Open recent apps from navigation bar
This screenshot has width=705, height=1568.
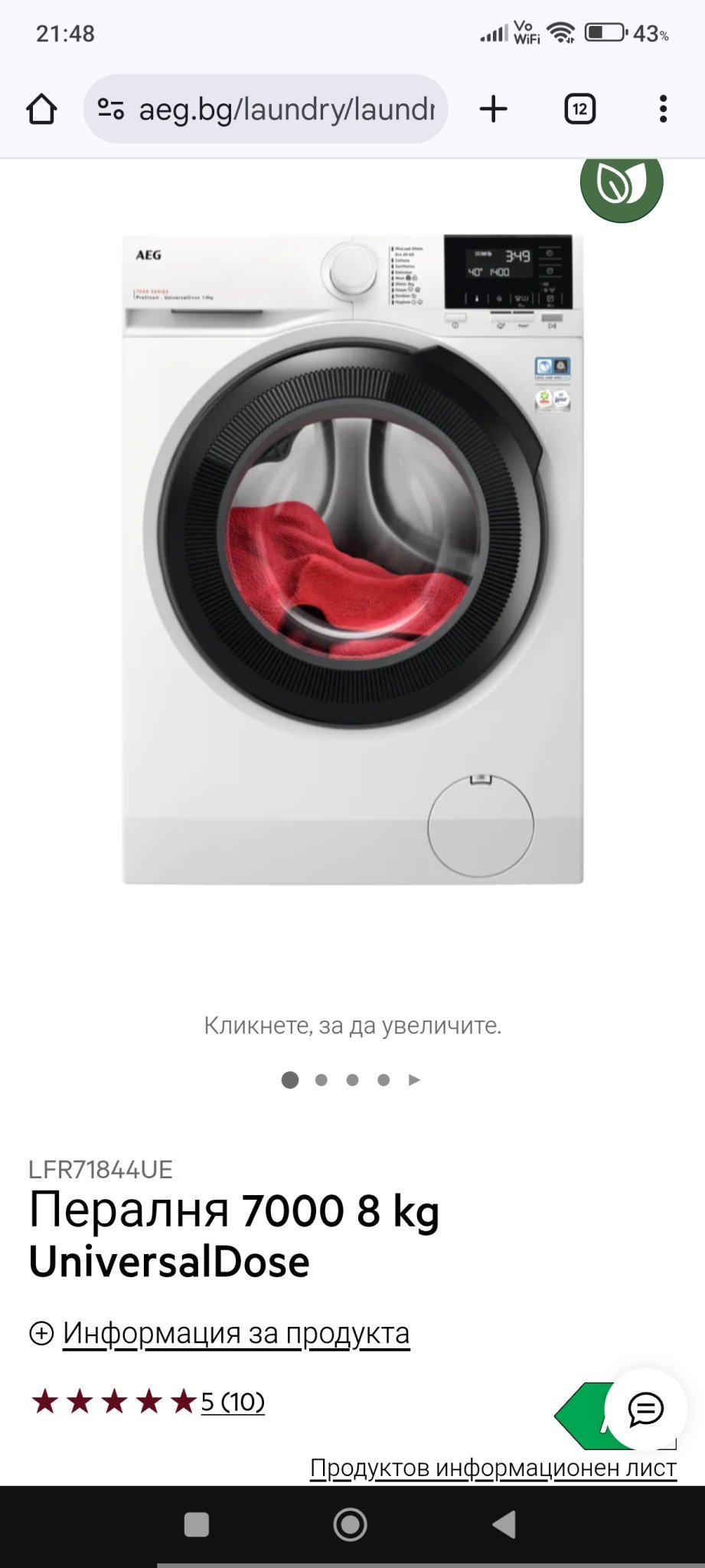[197, 1524]
